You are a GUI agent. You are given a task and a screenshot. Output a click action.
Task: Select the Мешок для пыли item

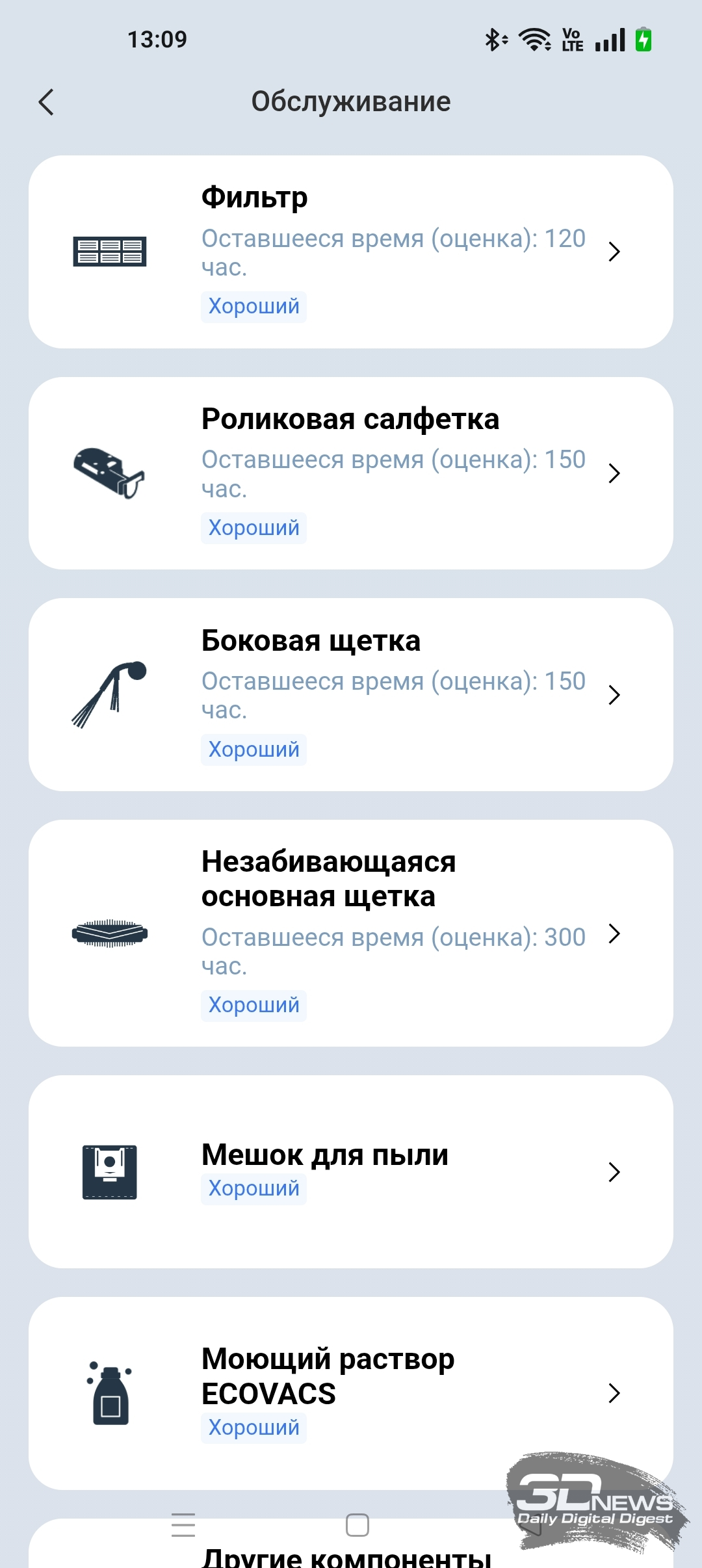[x=351, y=1171]
